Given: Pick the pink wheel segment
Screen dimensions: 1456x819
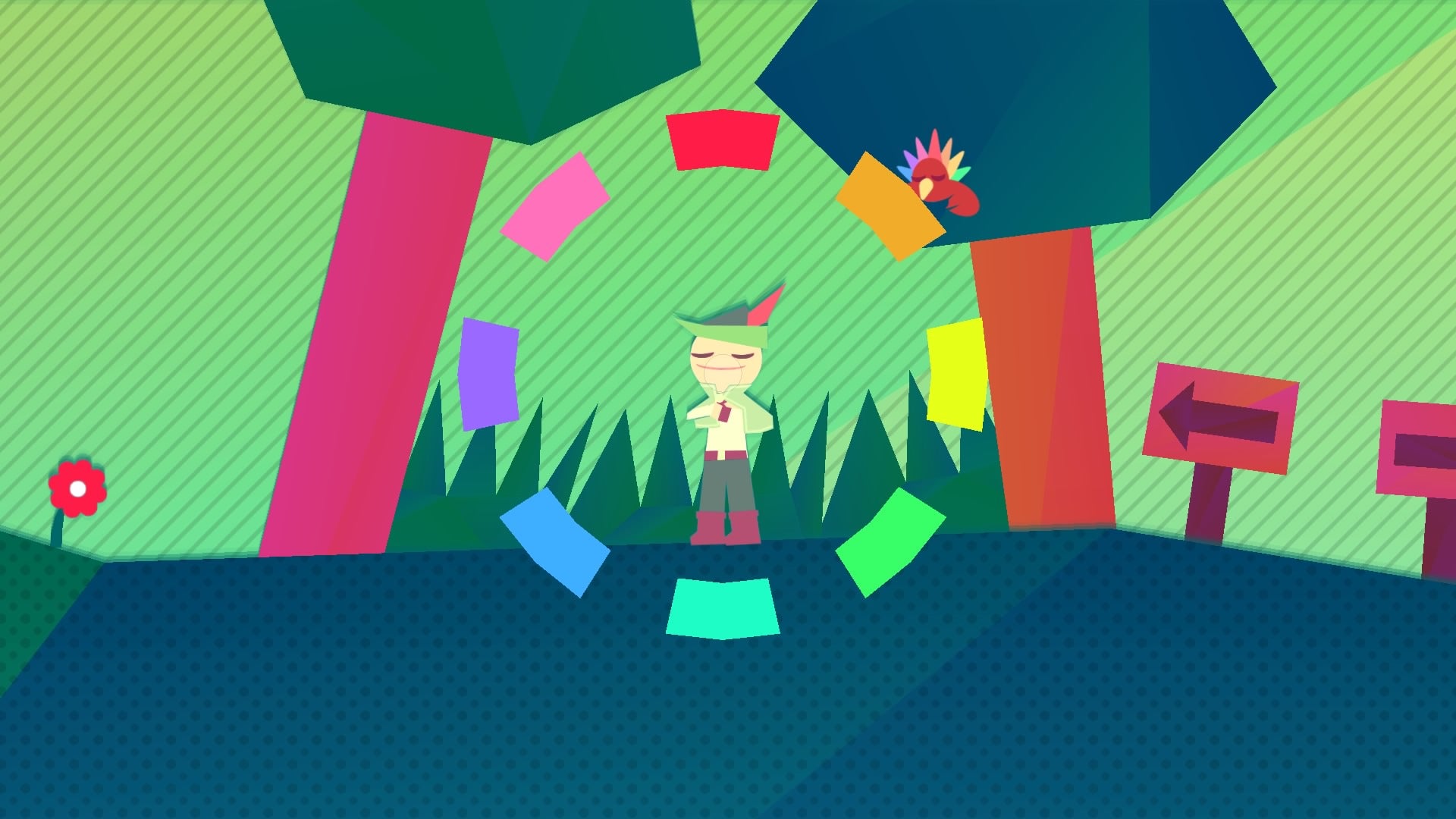Looking at the screenshot, I should click(555, 206).
